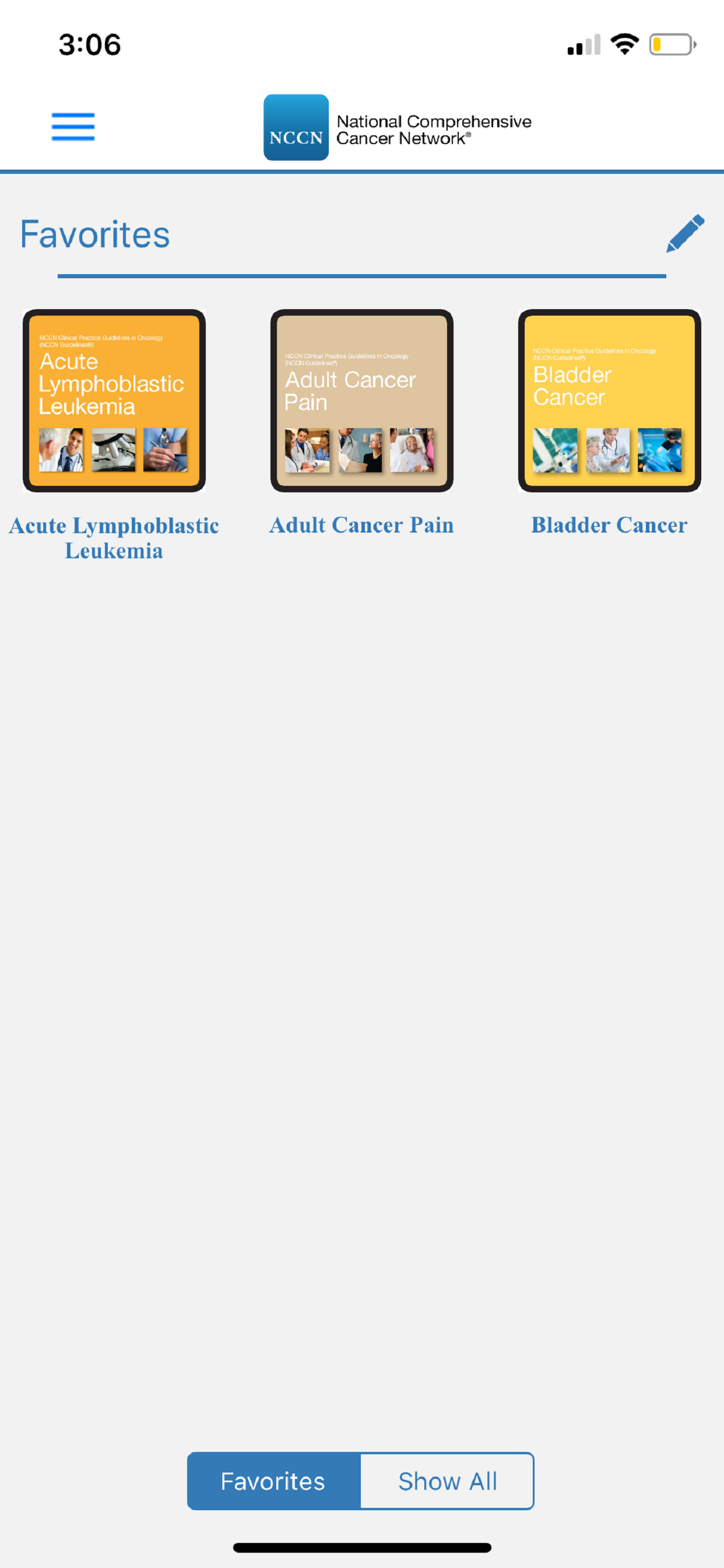Screen dimensions: 724x1568
Task: Collapse the Favorites section
Action: pos(94,235)
